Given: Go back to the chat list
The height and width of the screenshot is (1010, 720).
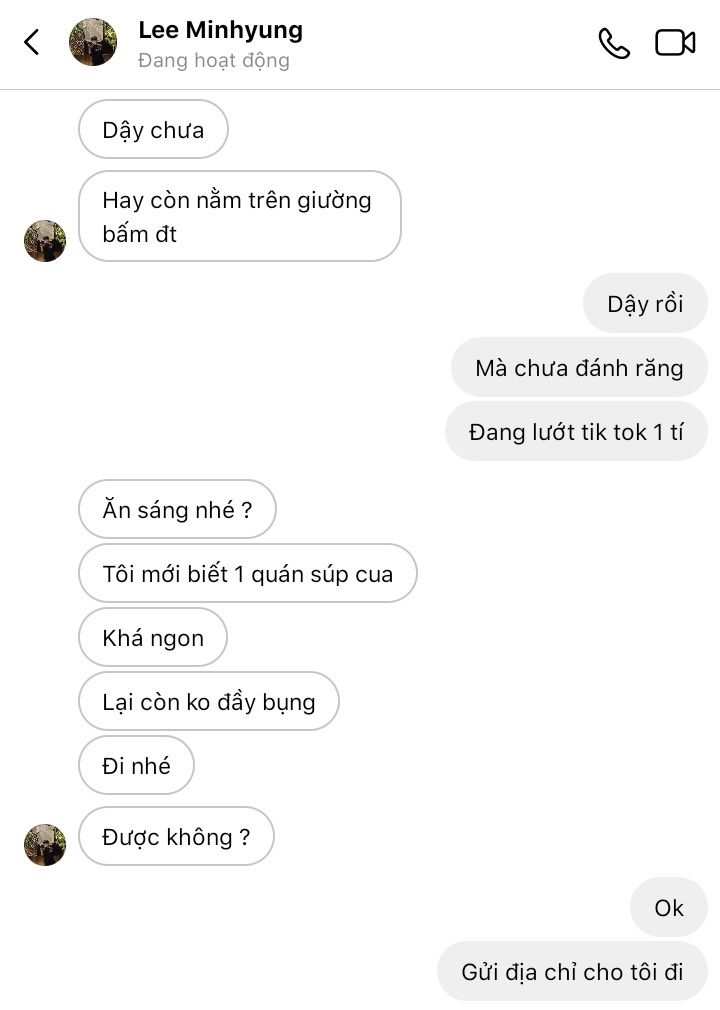Looking at the screenshot, I should click(32, 42).
